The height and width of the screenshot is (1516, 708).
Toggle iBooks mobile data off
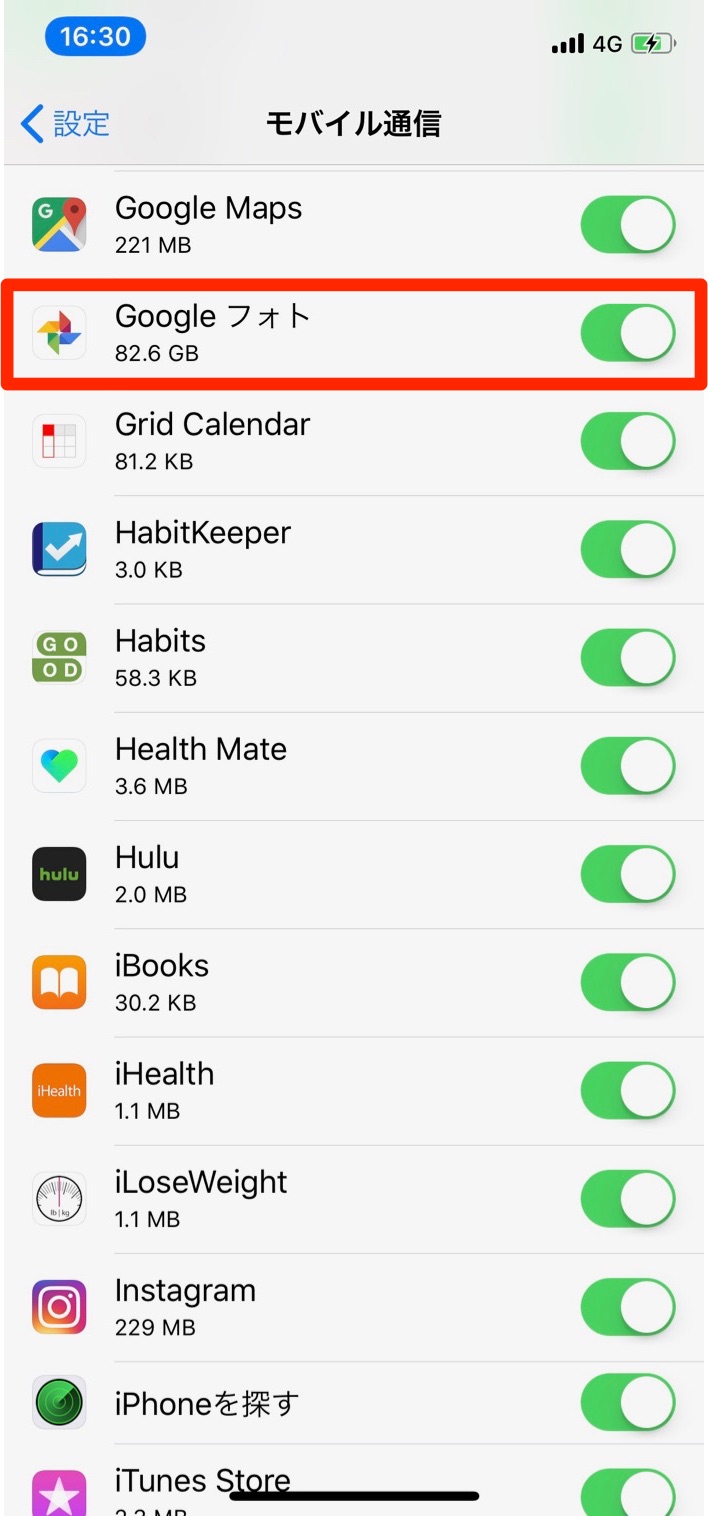627,981
